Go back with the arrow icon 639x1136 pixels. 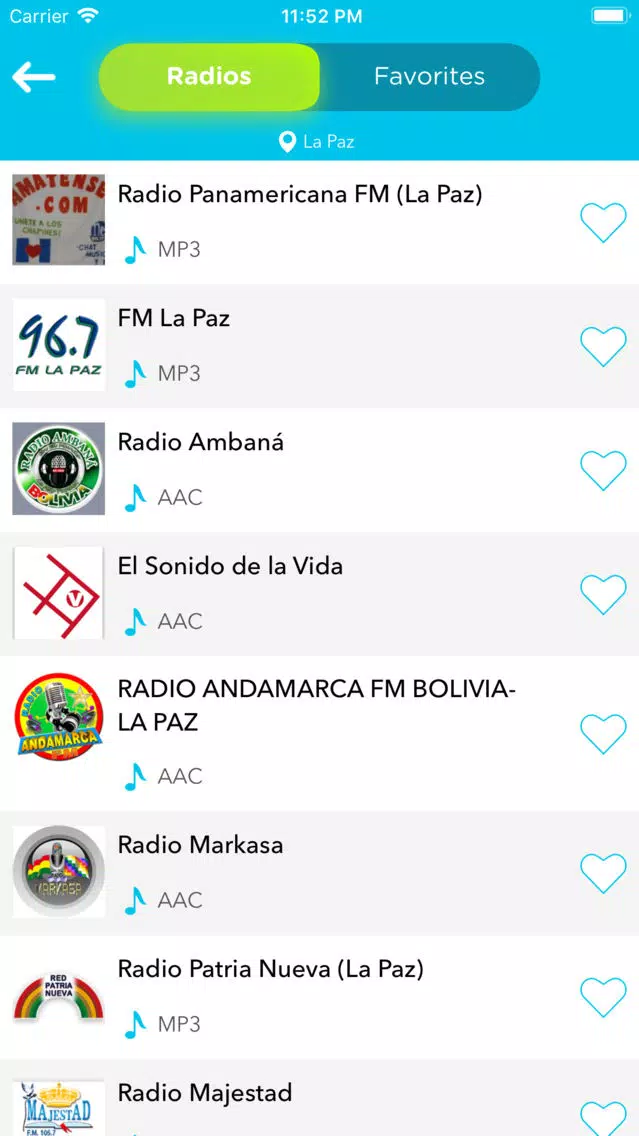click(x=33, y=77)
